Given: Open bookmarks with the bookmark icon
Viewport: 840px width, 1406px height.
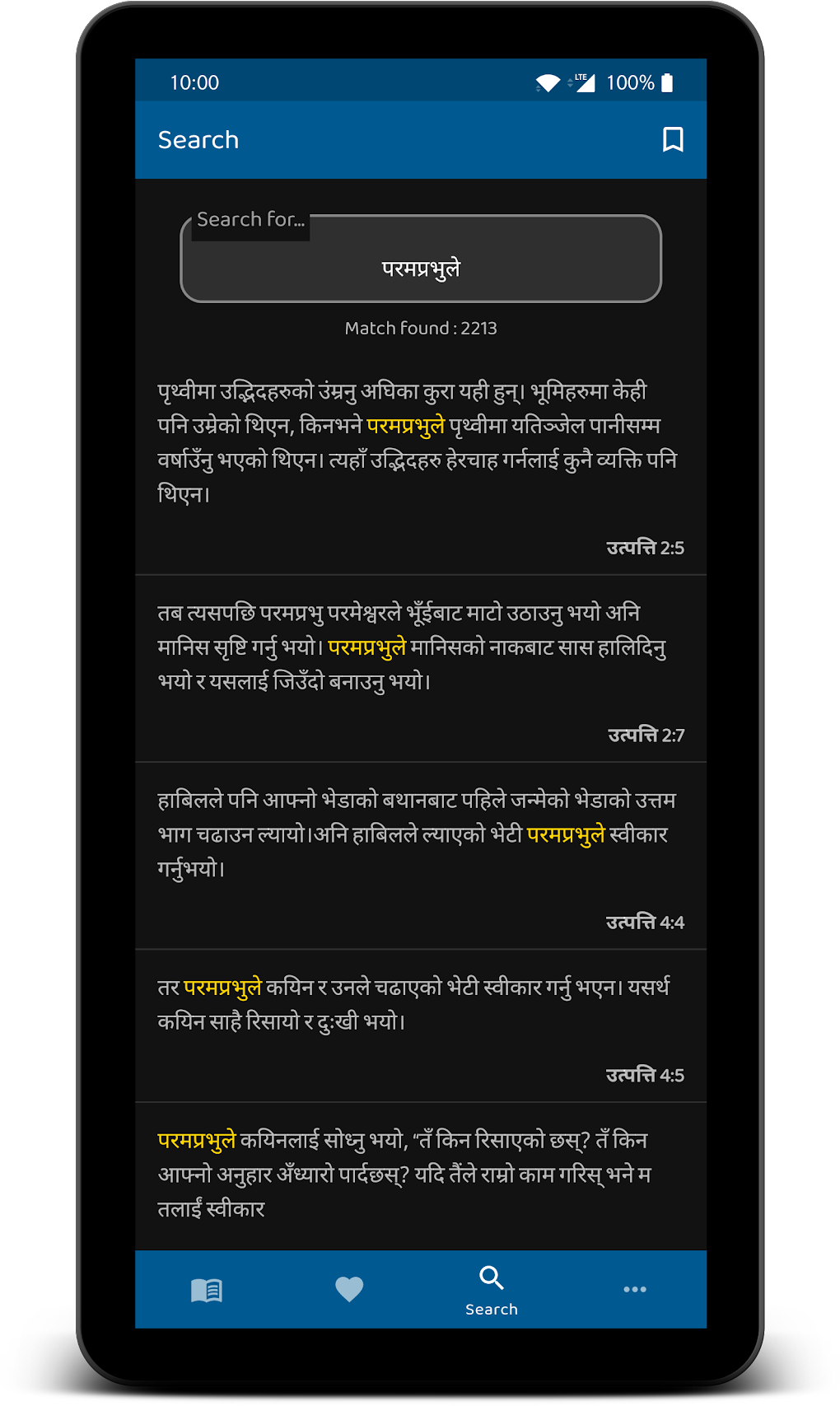Looking at the screenshot, I should click(x=672, y=140).
